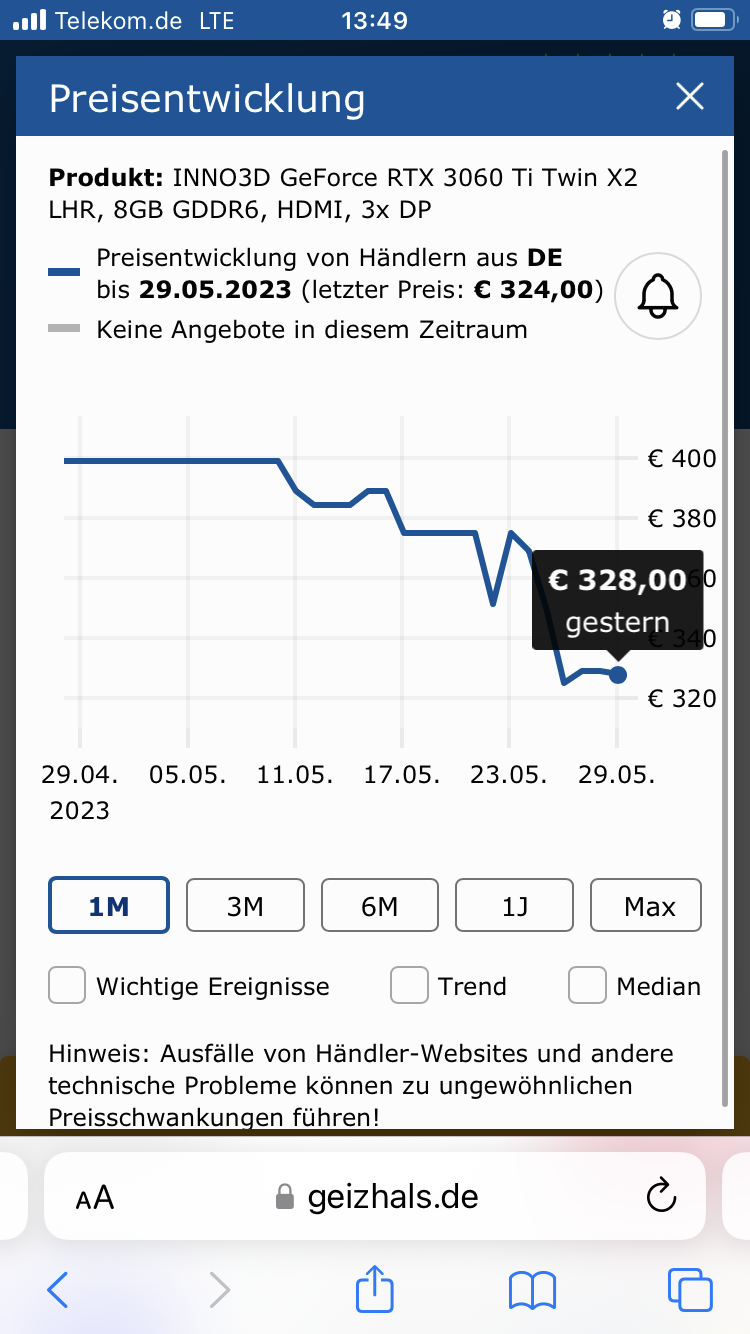Check the Median option
750x1334 pixels.
587,986
